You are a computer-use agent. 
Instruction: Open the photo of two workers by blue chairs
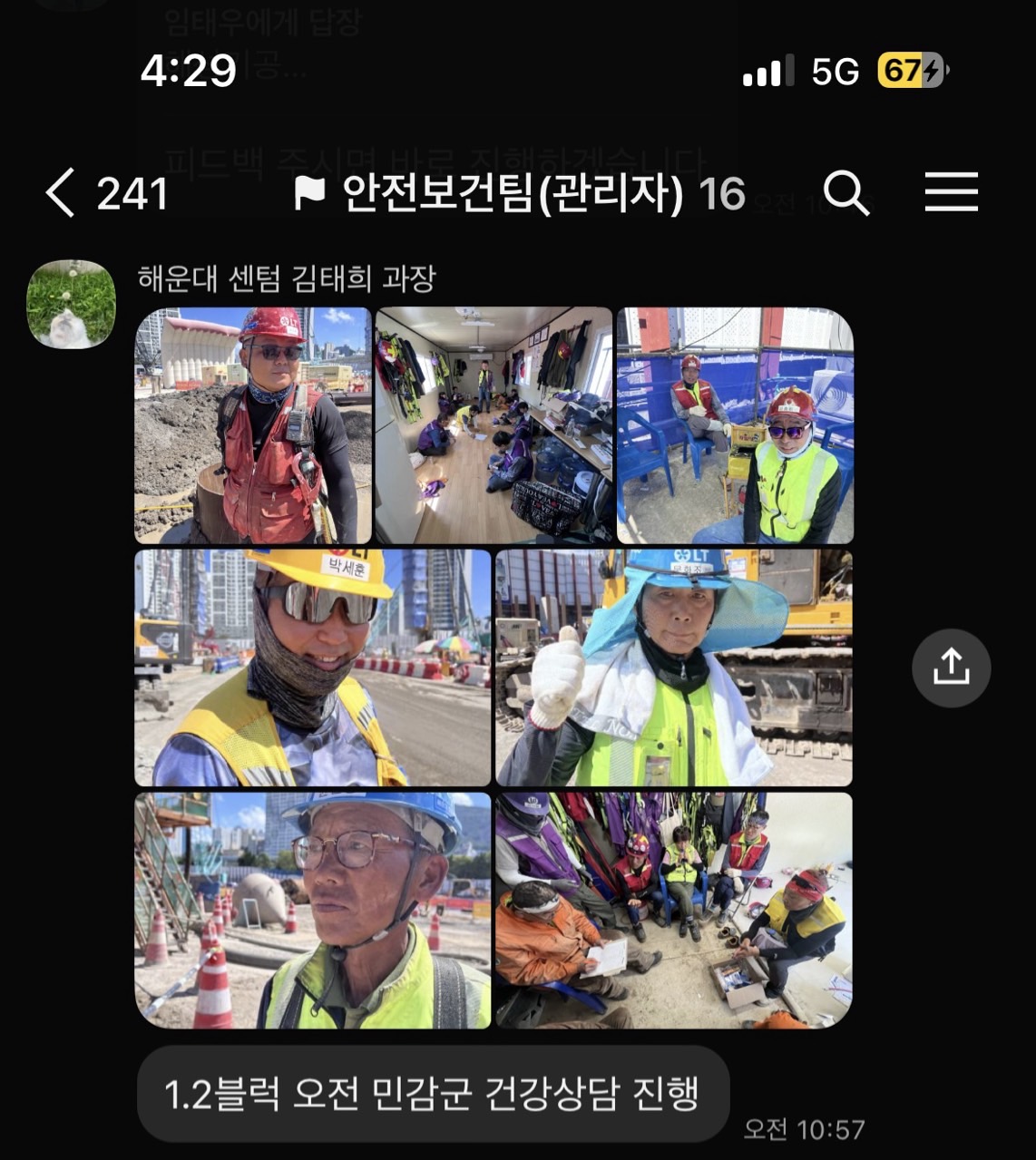pos(735,425)
